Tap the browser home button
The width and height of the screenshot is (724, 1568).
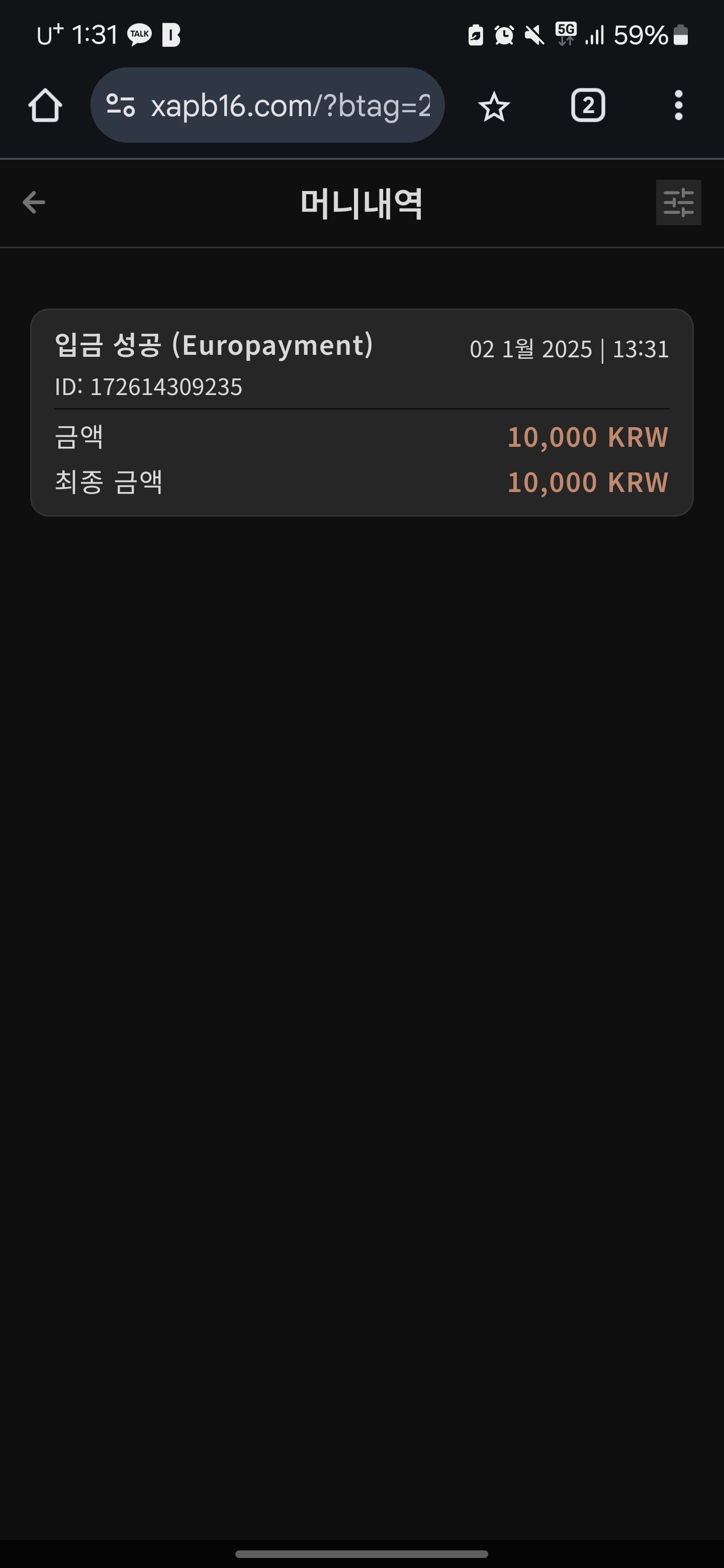tap(45, 106)
